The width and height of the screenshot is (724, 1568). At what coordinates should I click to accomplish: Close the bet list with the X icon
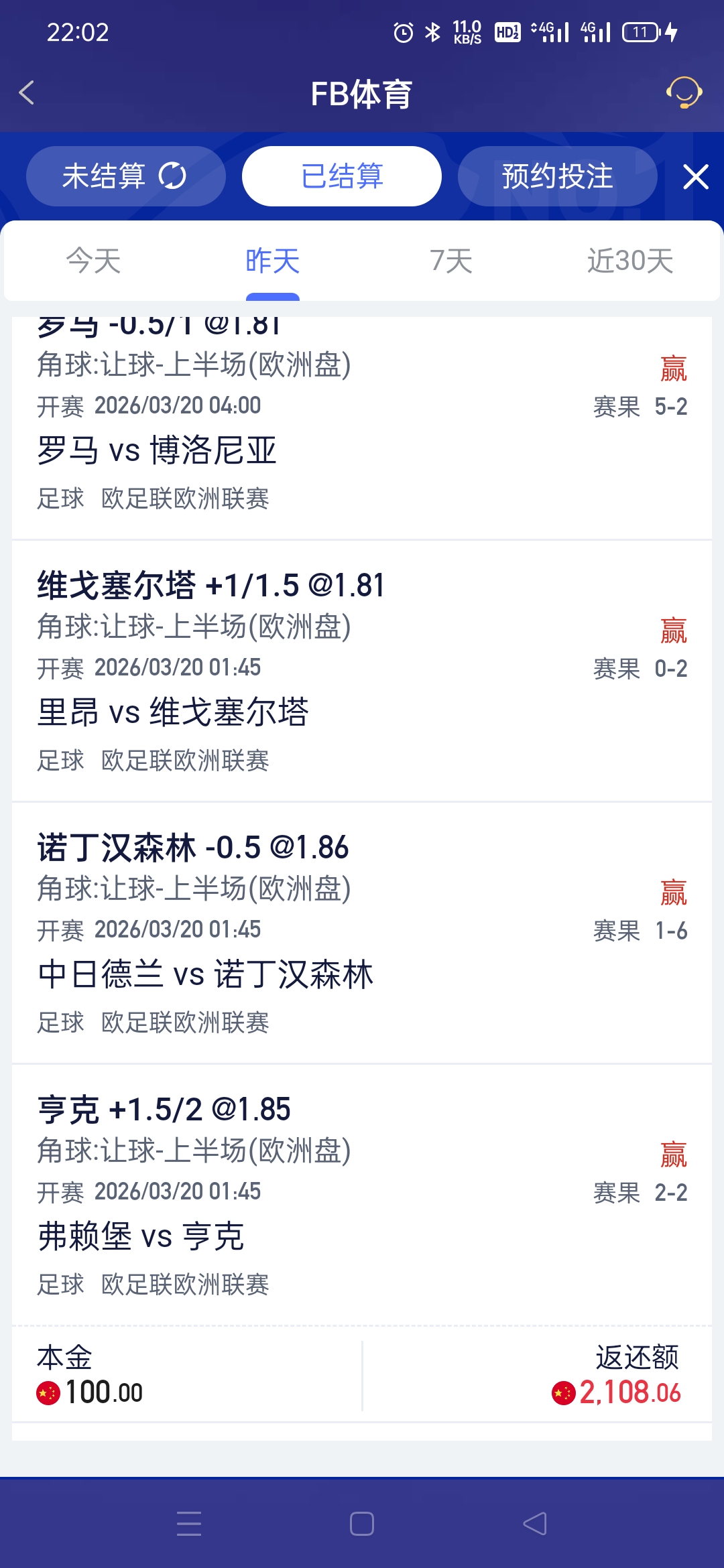point(695,178)
